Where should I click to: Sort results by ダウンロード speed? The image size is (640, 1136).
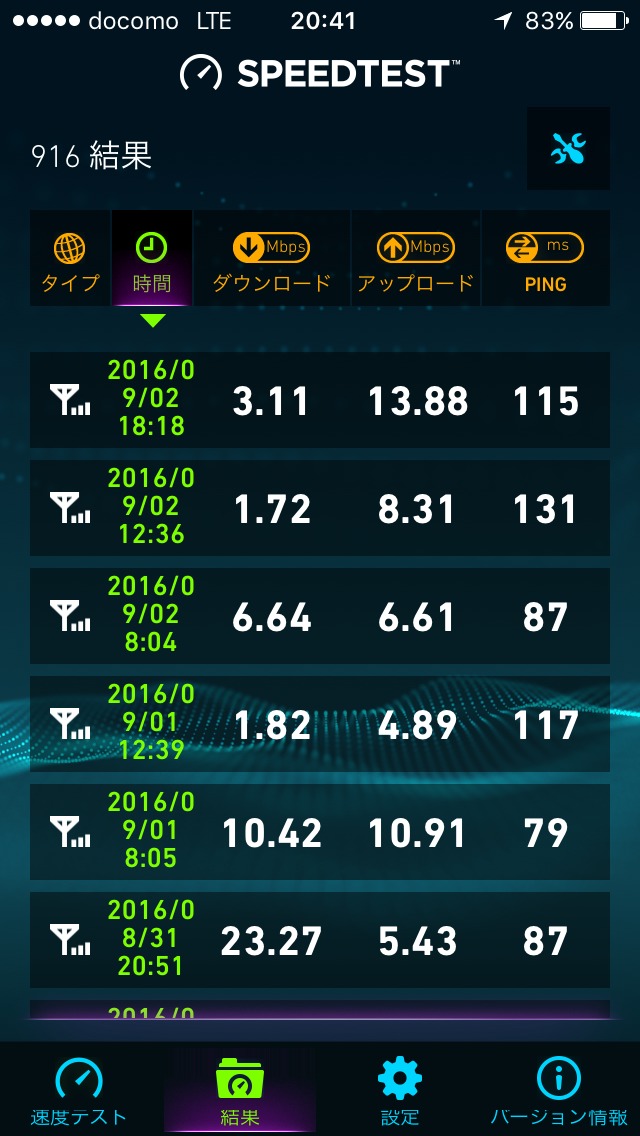pyautogui.click(x=271, y=259)
